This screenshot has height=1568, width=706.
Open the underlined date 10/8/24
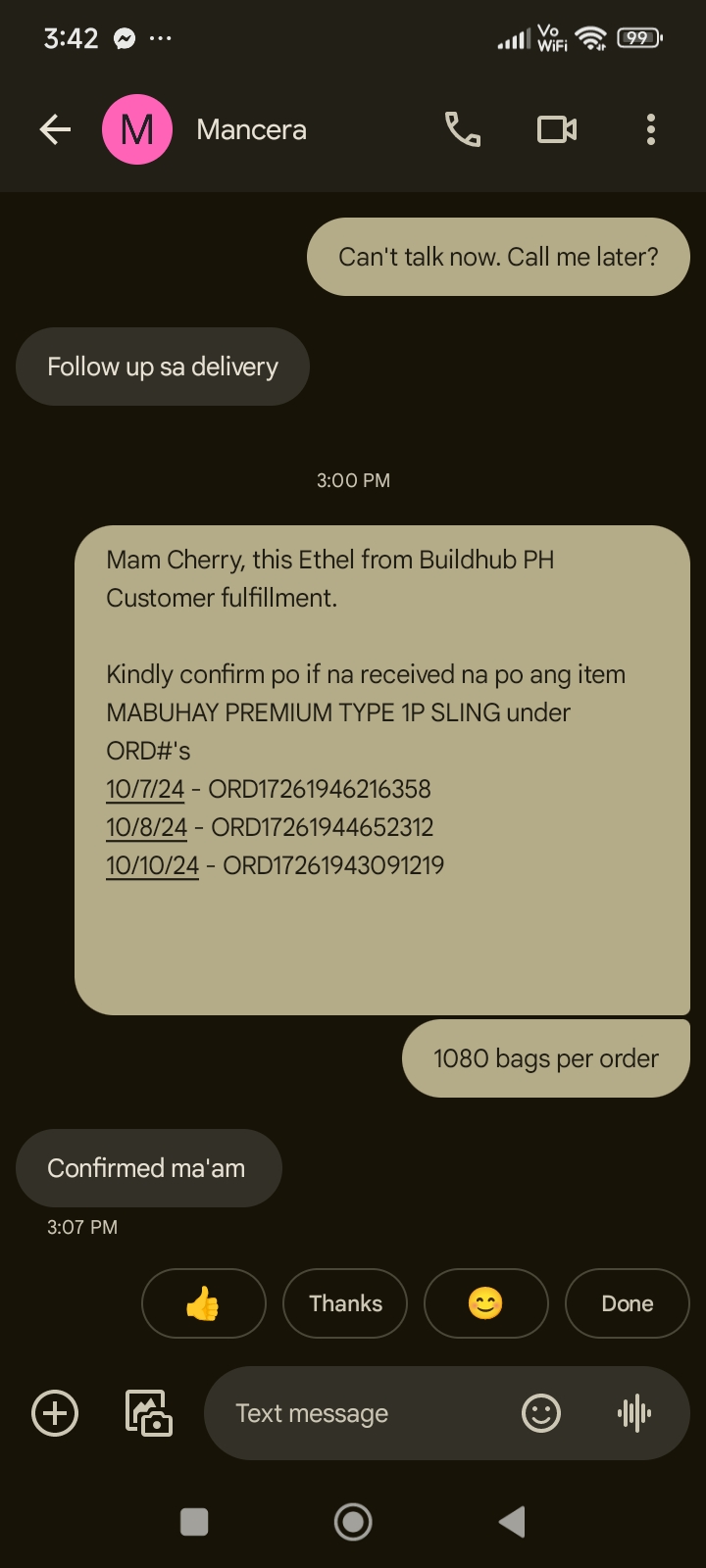coord(146,827)
